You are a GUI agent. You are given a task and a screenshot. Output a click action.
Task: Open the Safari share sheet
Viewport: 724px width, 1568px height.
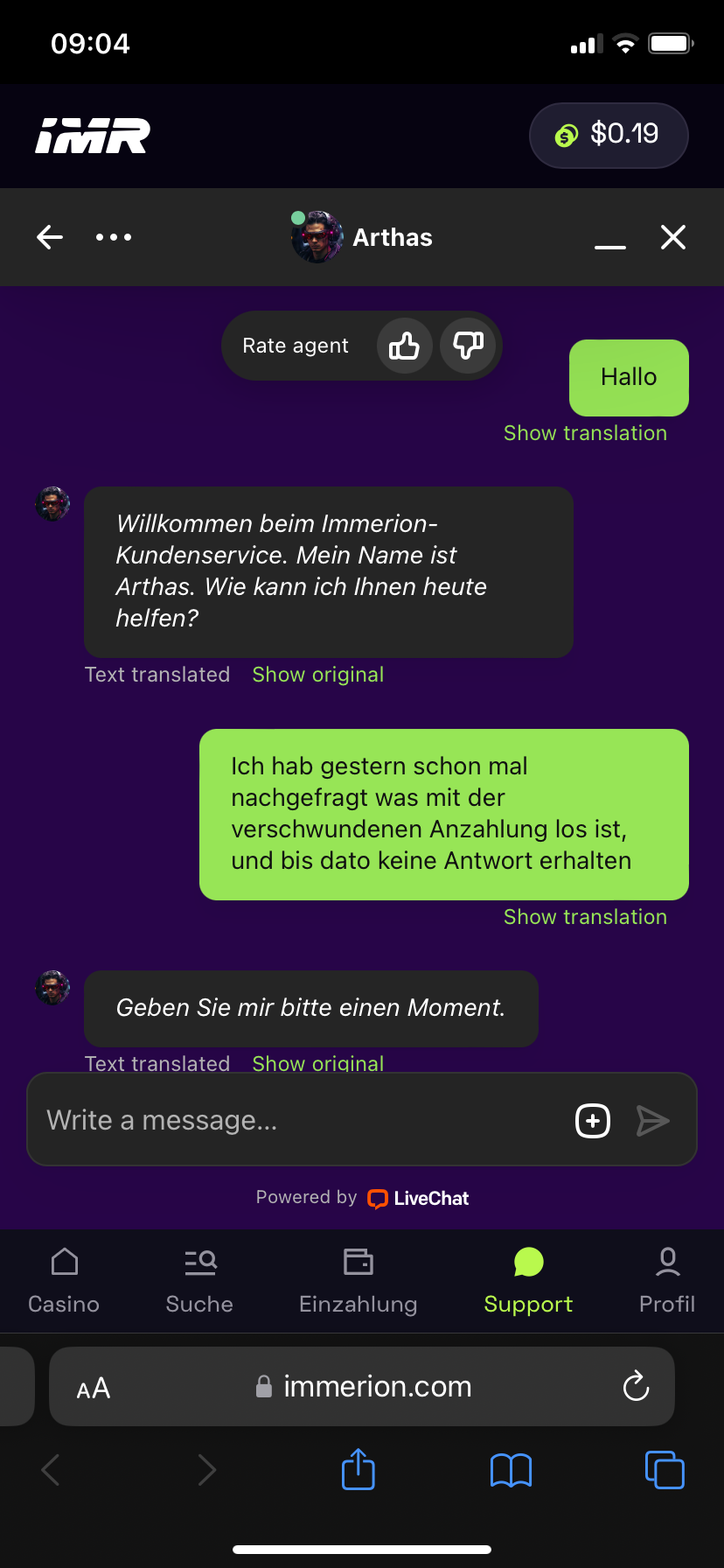[359, 1469]
